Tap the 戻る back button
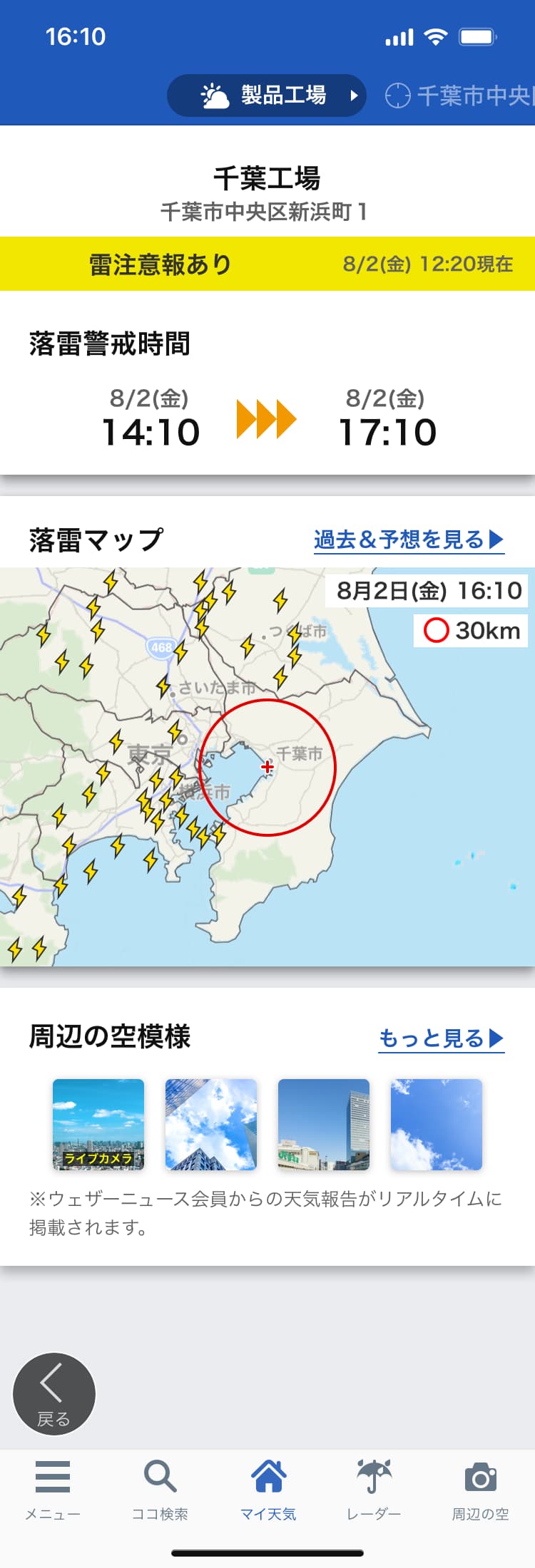The height and width of the screenshot is (1568, 535). click(x=54, y=1393)
